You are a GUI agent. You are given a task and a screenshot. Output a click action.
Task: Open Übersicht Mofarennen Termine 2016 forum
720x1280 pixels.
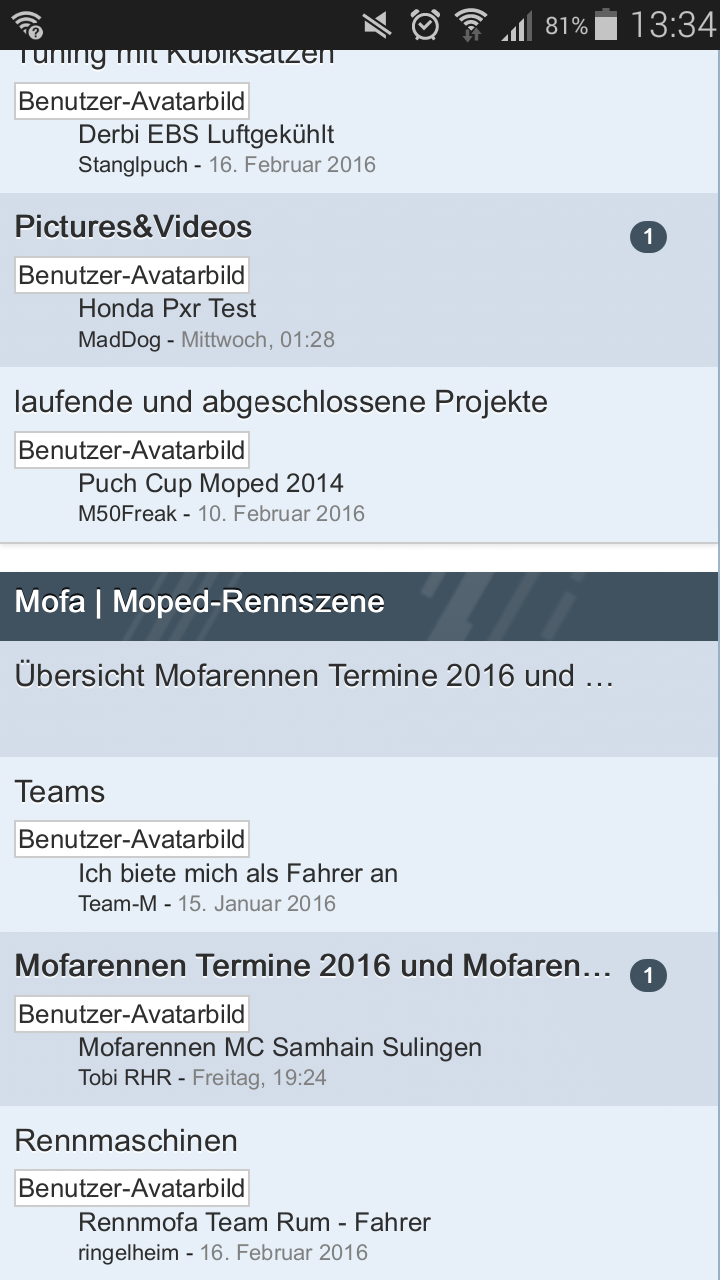tap(313, 676)
